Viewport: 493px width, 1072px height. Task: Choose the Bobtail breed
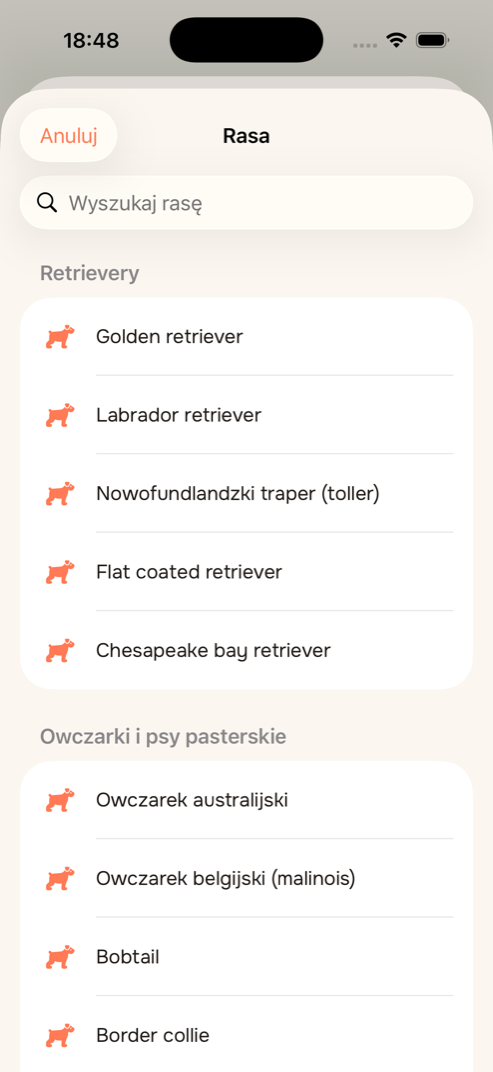point(246,956)
